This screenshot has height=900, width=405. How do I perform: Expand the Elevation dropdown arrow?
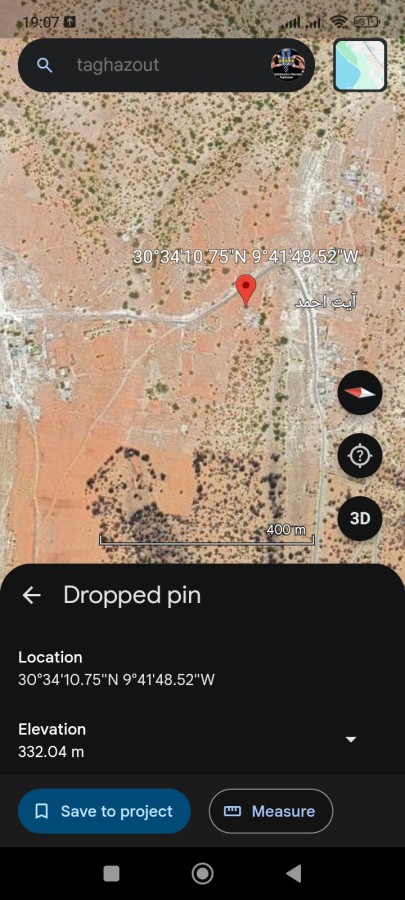pos(351,739)
